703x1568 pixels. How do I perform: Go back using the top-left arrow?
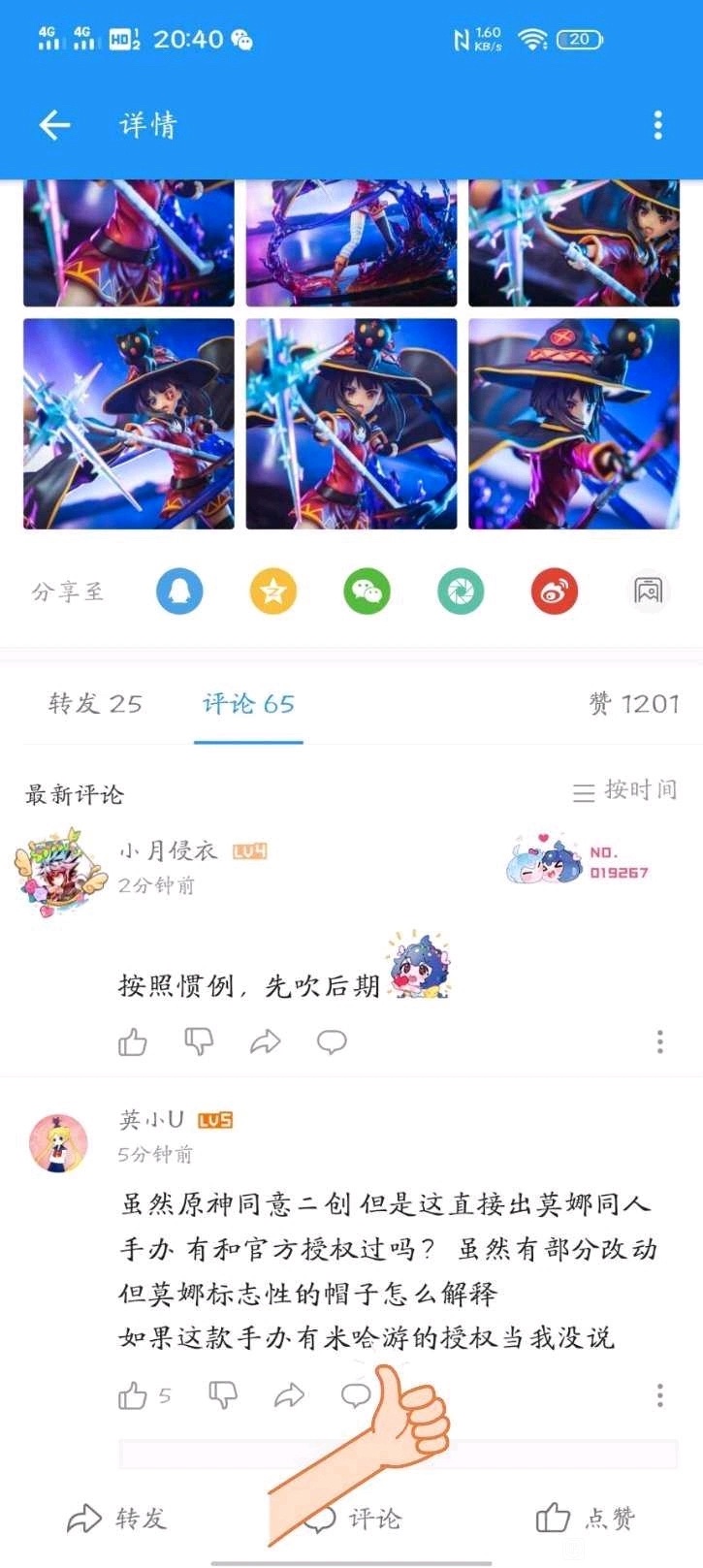coord(54,125)
